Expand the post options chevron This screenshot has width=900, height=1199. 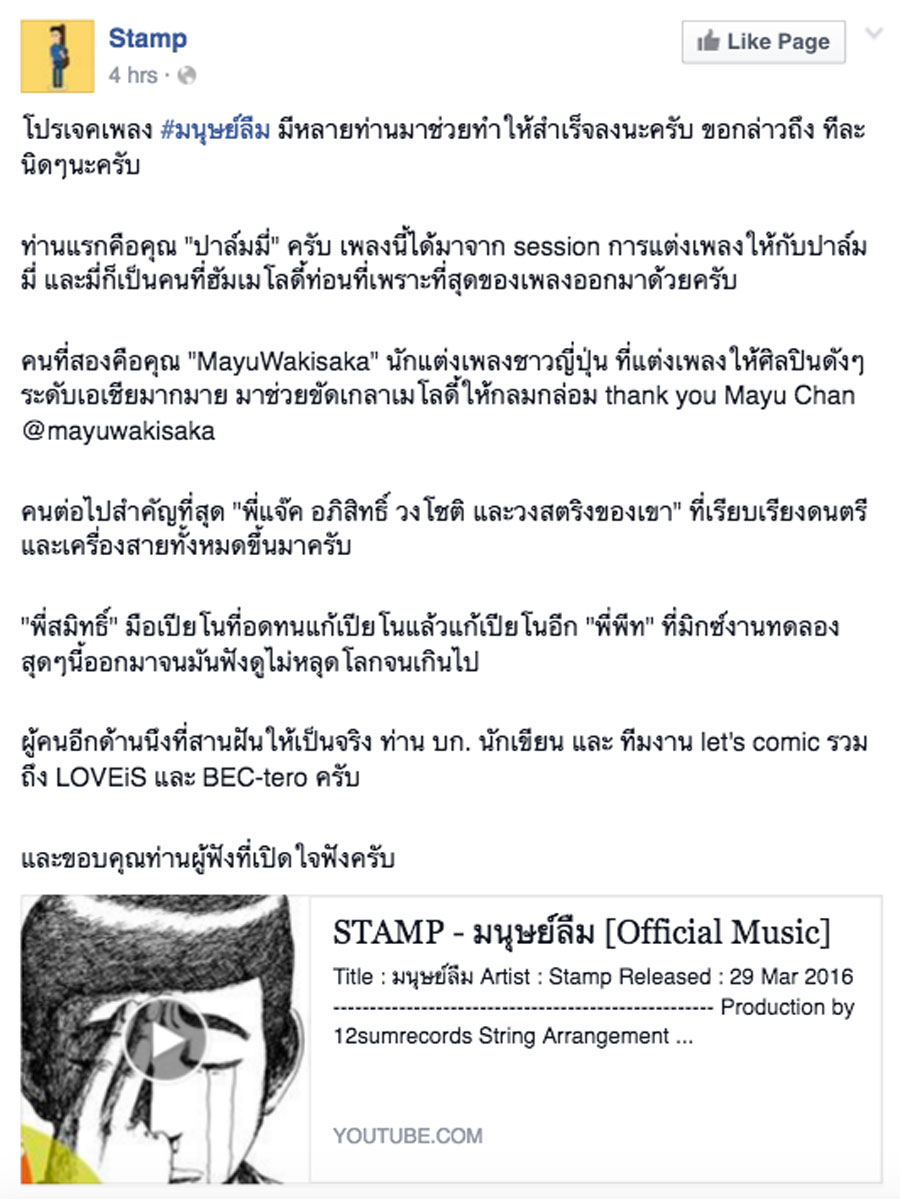873,34
